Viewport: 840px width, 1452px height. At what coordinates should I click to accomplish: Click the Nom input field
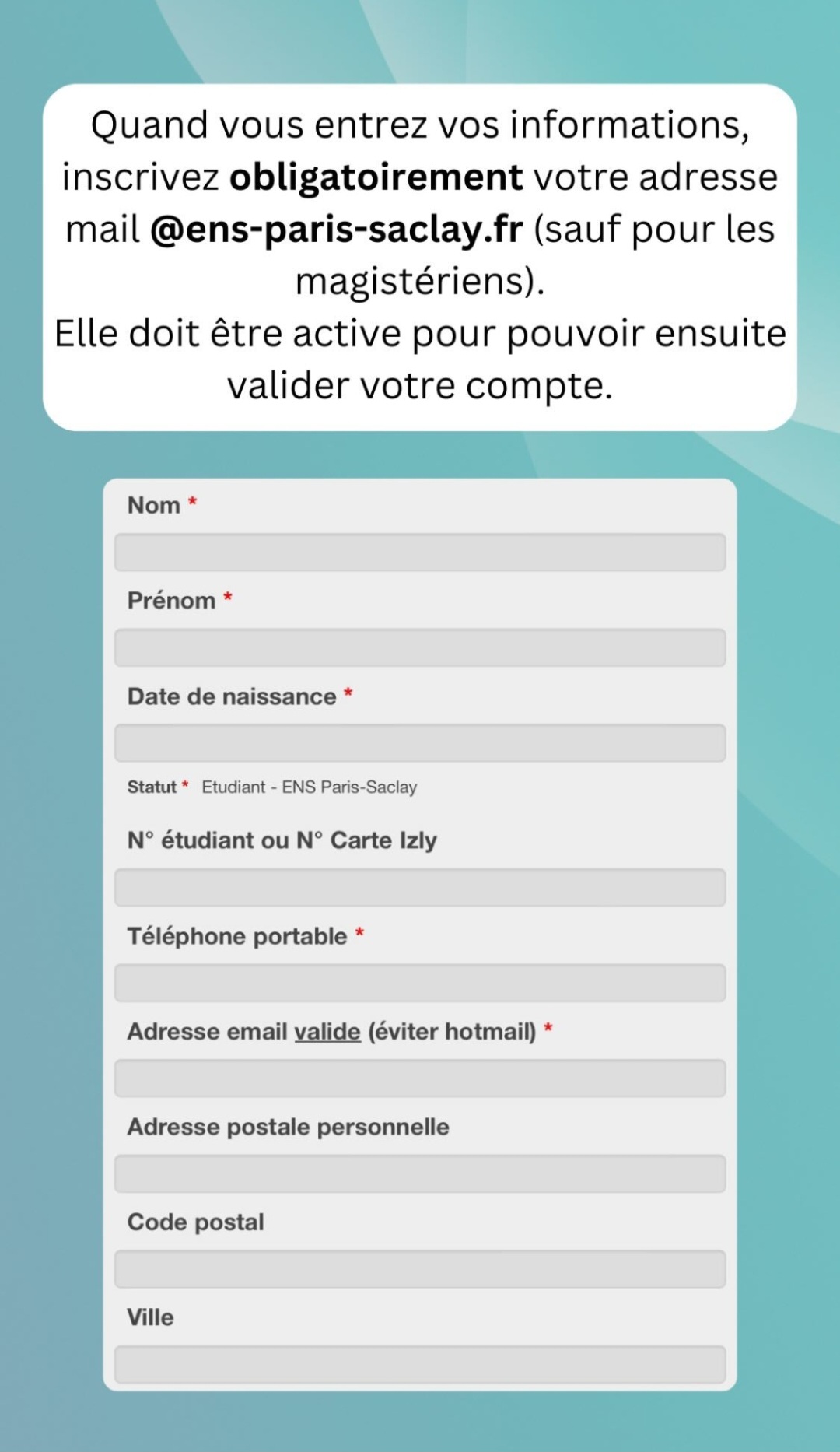click(420, 551)
